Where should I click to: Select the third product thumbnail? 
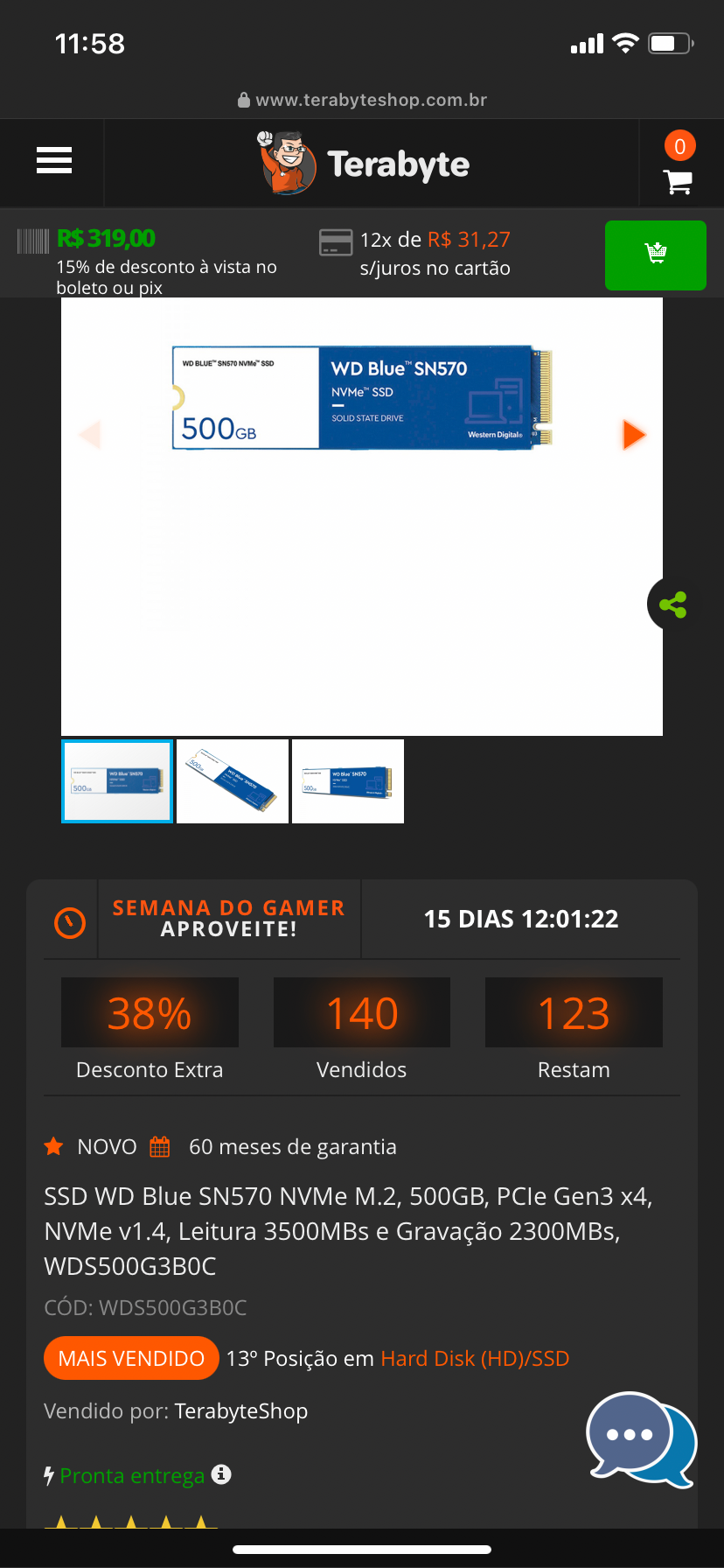[x=348, y=781]
